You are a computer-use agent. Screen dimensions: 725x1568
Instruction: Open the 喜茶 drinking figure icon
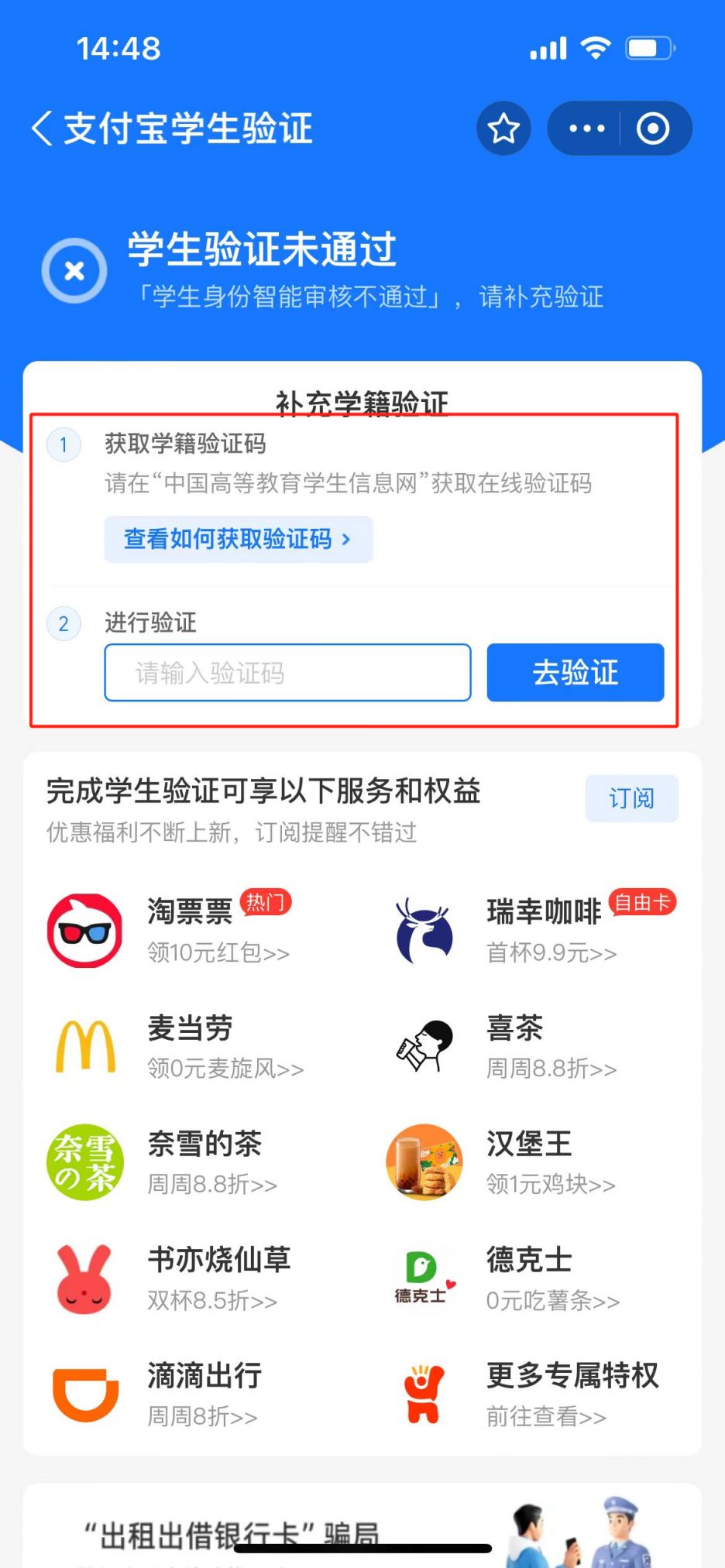click(423, 1046)
